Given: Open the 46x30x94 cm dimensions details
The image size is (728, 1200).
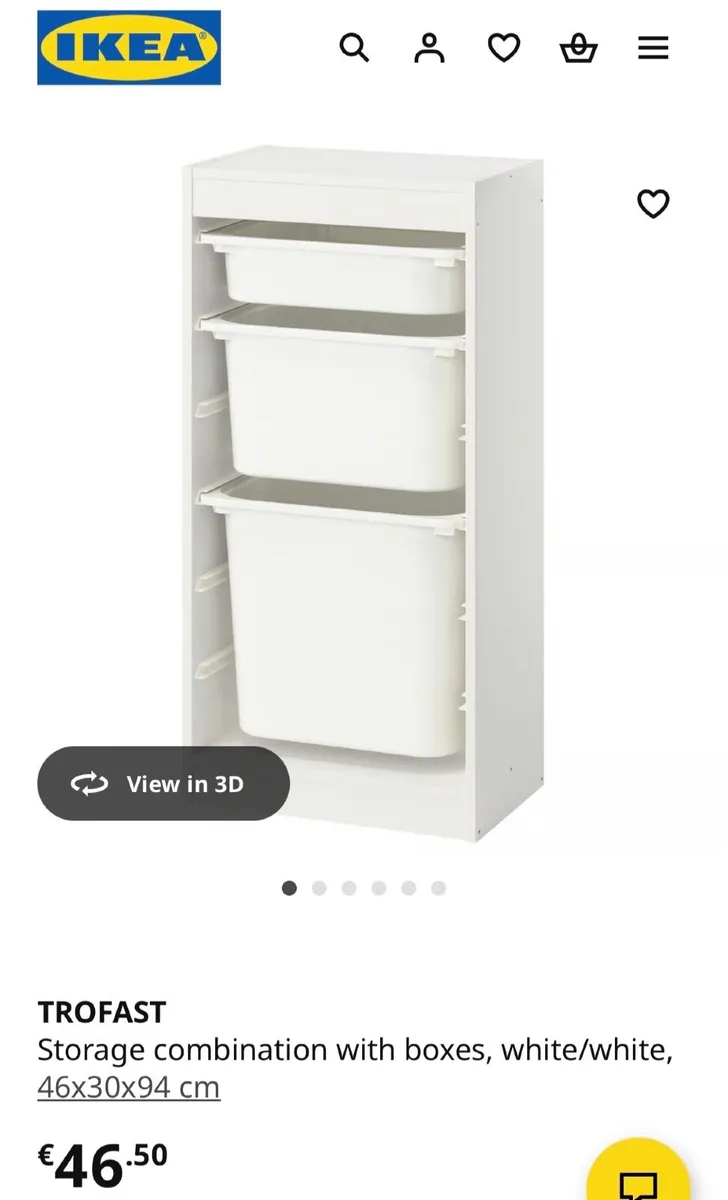Looking at the screenshot, I should (x=129, y=1087).
